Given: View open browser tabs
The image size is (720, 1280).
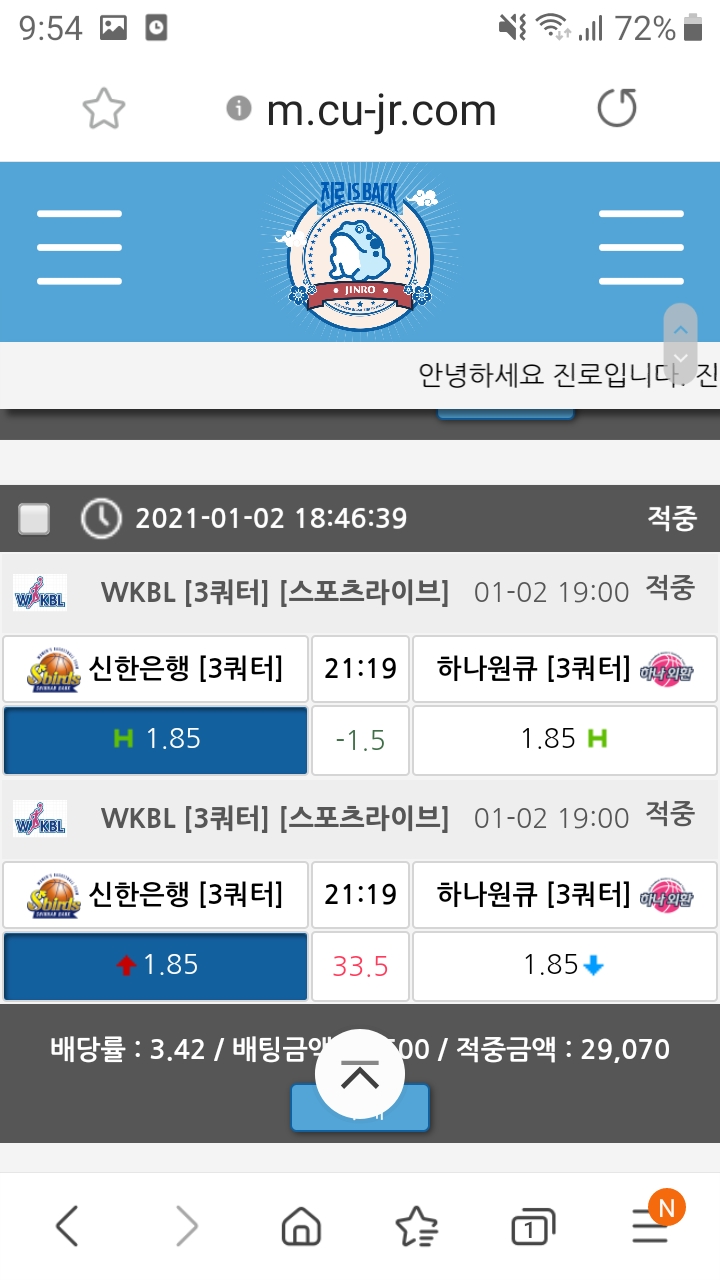Looking at the screenshot, I should [533, 1227].
